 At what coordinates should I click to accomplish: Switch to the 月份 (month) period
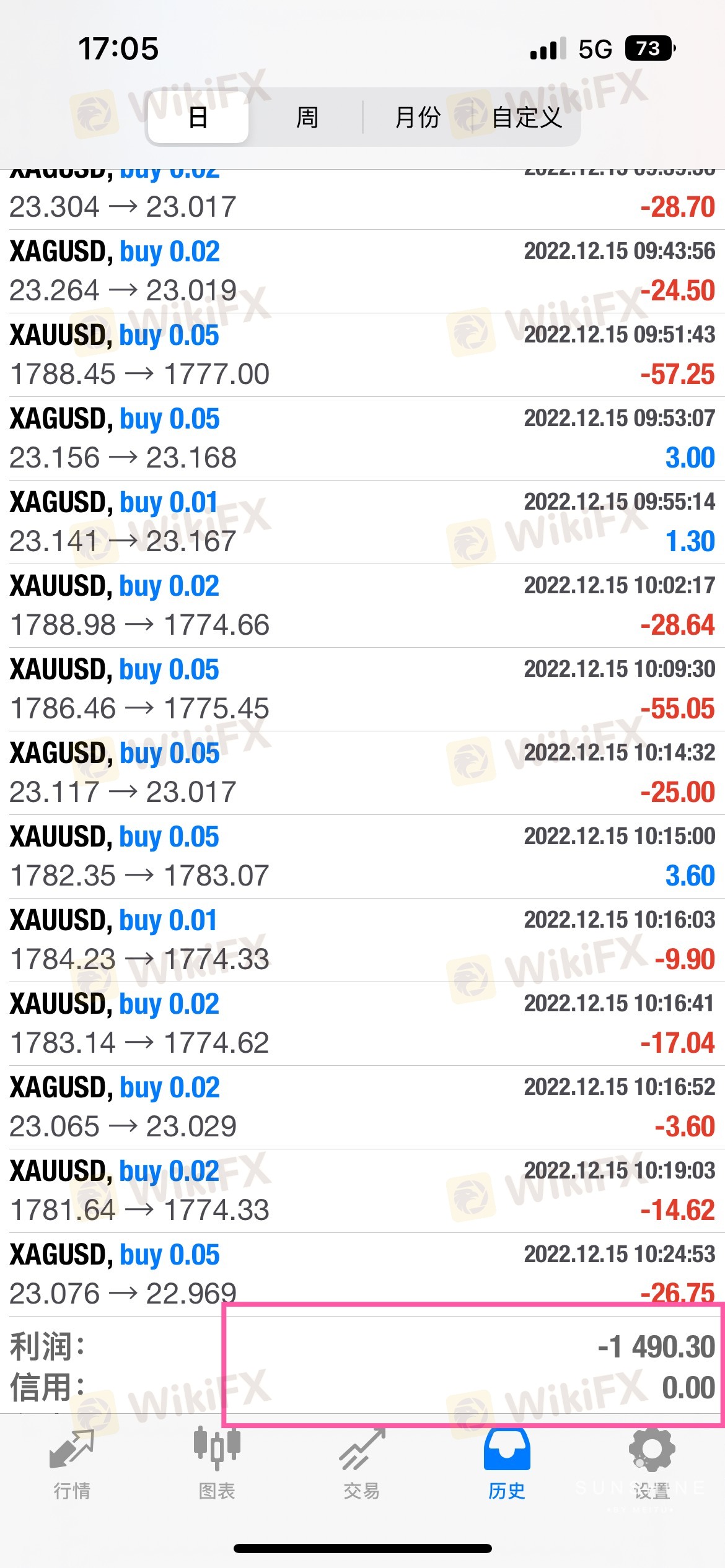point(418,117)
